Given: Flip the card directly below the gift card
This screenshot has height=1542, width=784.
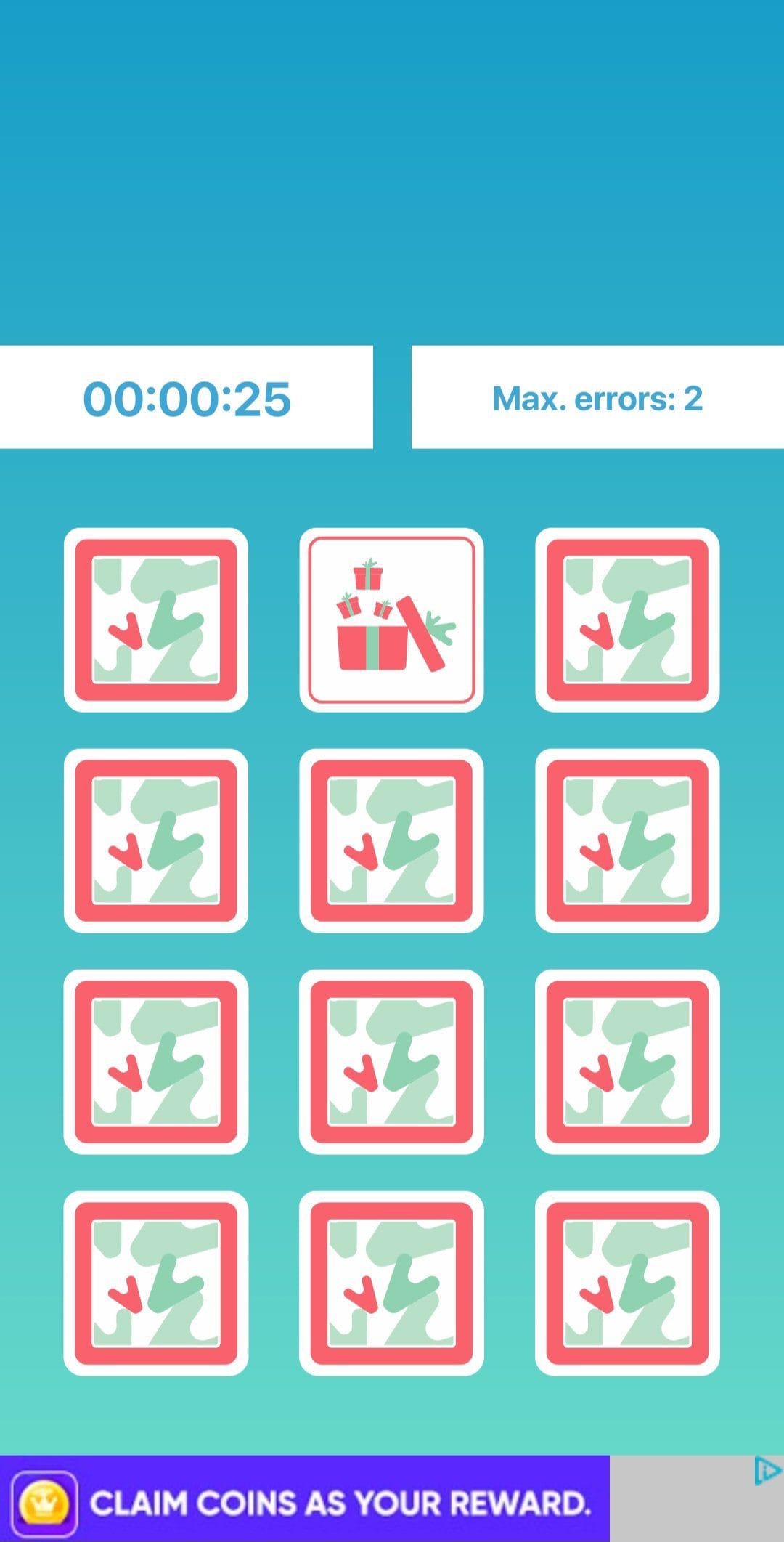Looking at the screenshot, I should point(391,840).
